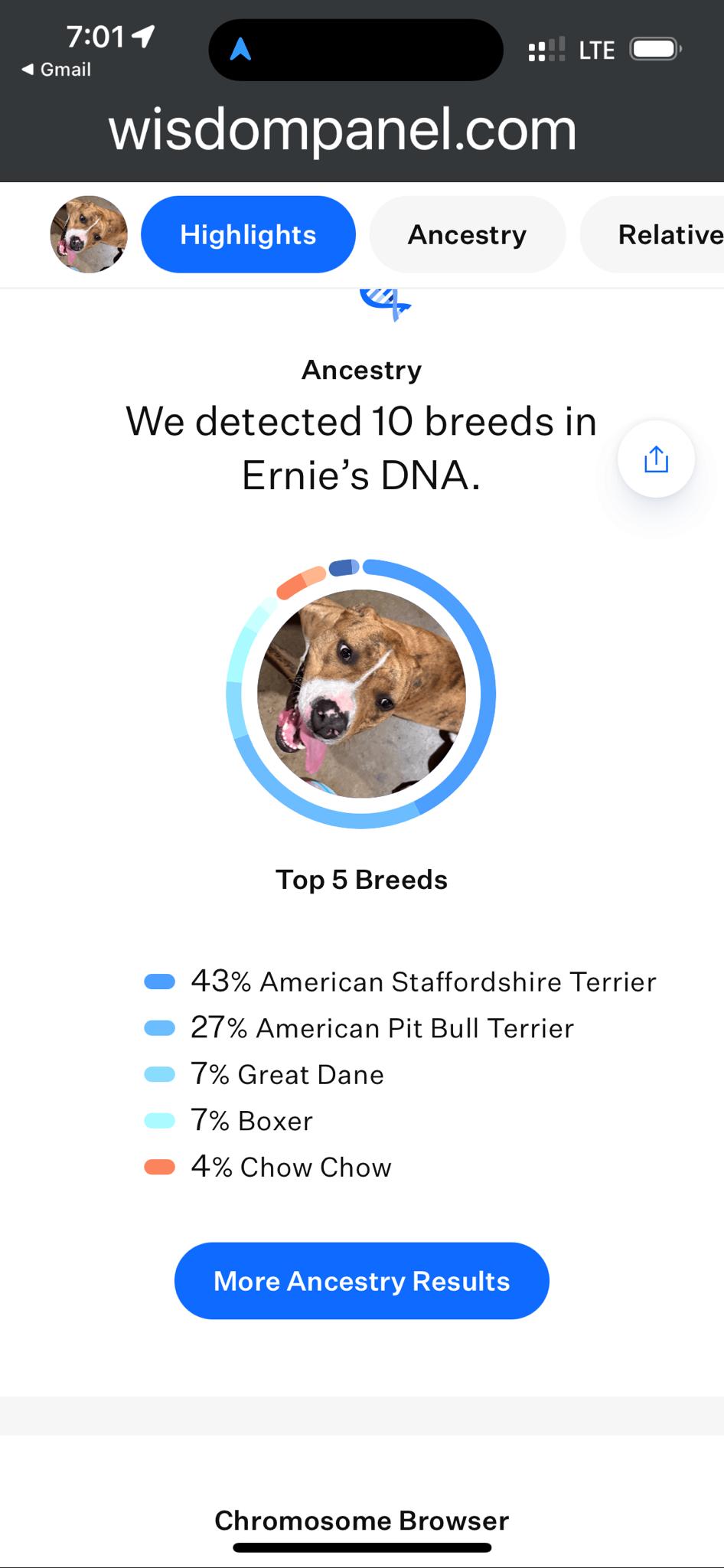Switch to the Ancestry tab
Screen dimensions: 724x1568
click(x=467, y=234)
